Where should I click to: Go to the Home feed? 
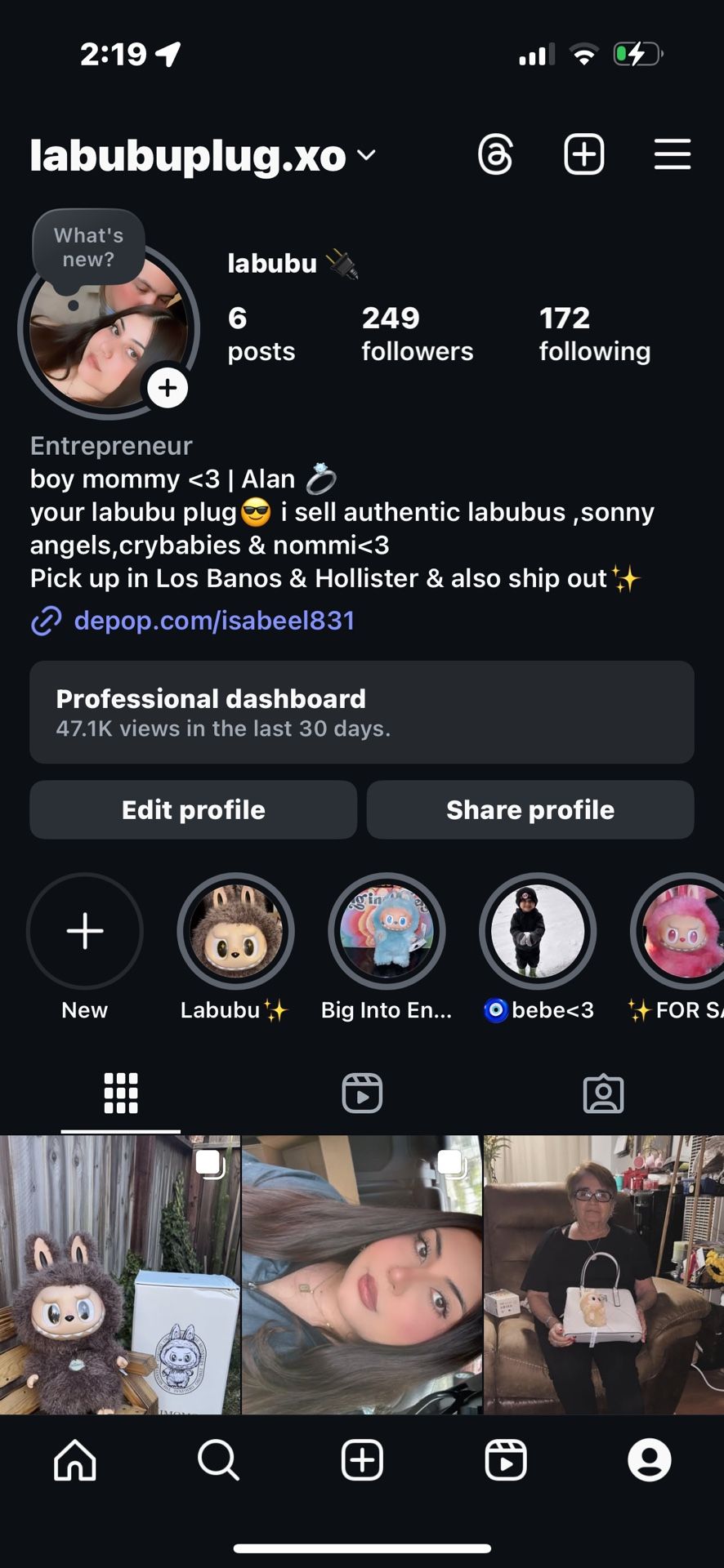point(75,1459)
